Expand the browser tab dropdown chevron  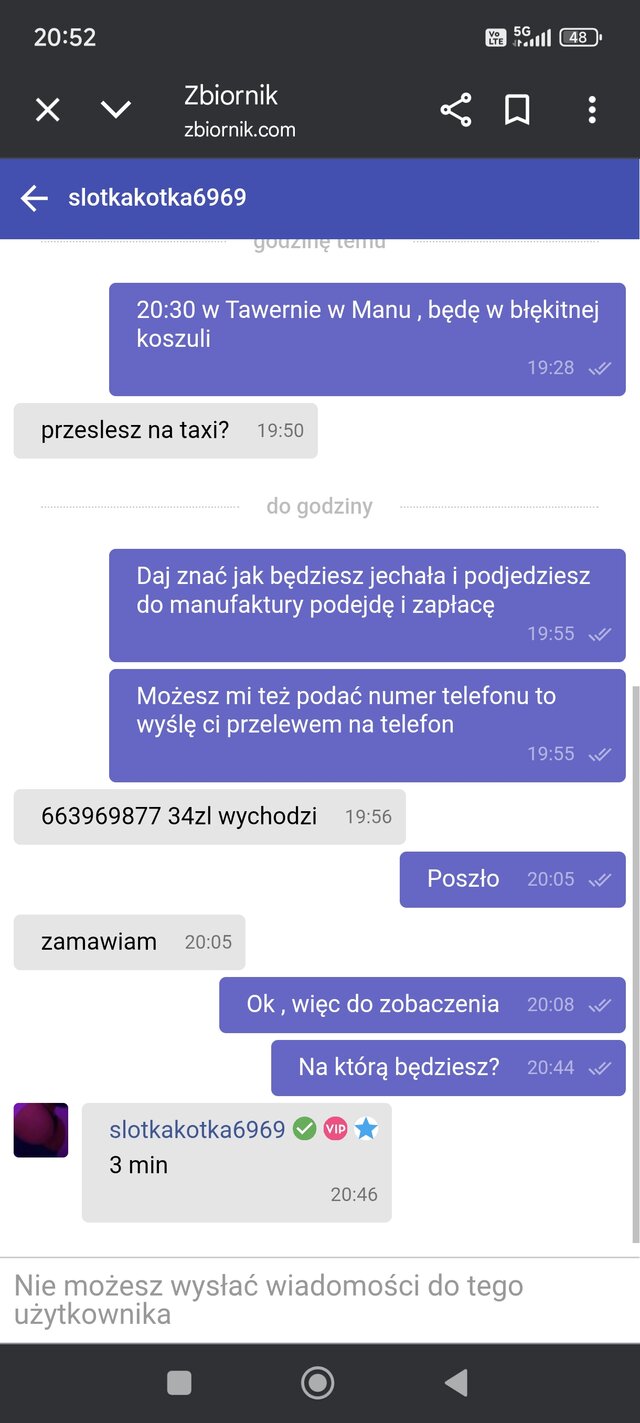click(x=116, y=110)
